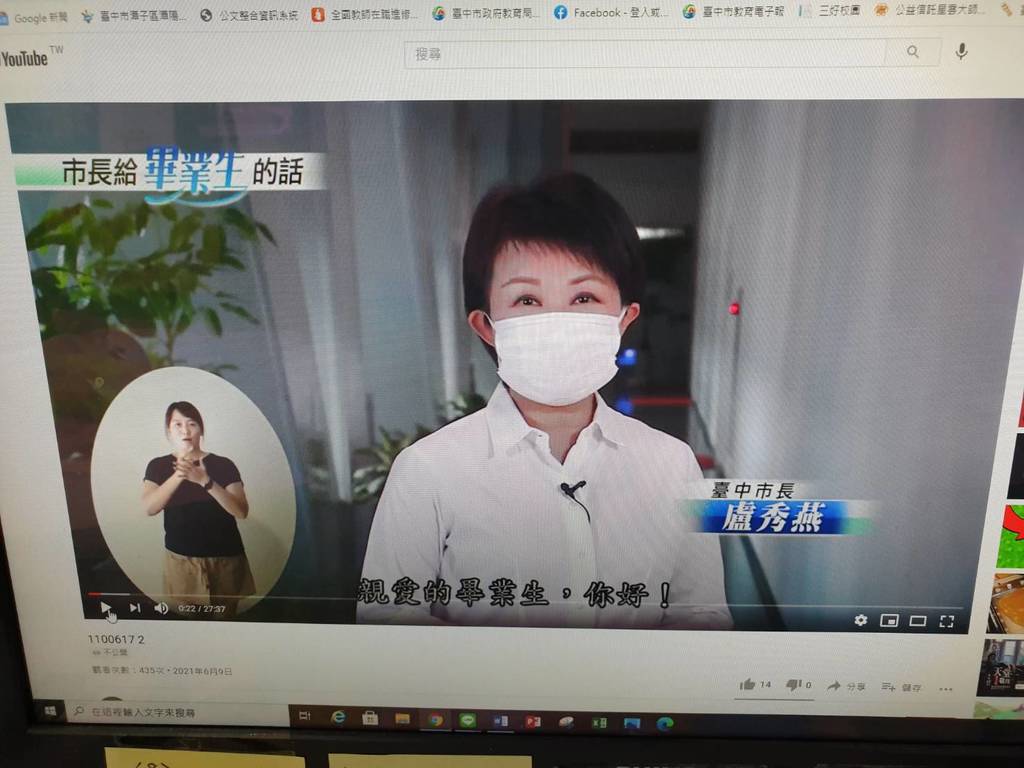Image resolution: width=1024 pixels, height=768 pixels.
Task: Dislike this video
Action: (x=793, y=685)
